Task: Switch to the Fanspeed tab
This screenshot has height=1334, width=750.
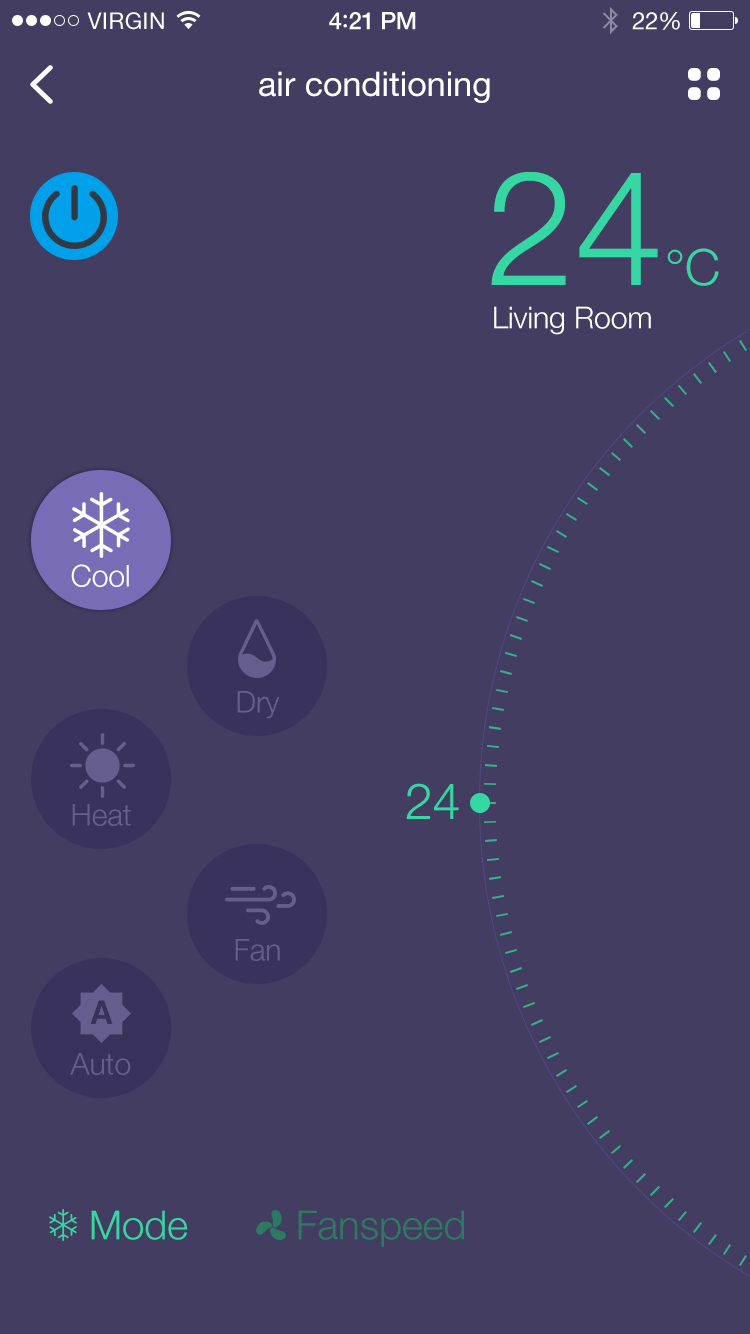Action: (361, 1226)
